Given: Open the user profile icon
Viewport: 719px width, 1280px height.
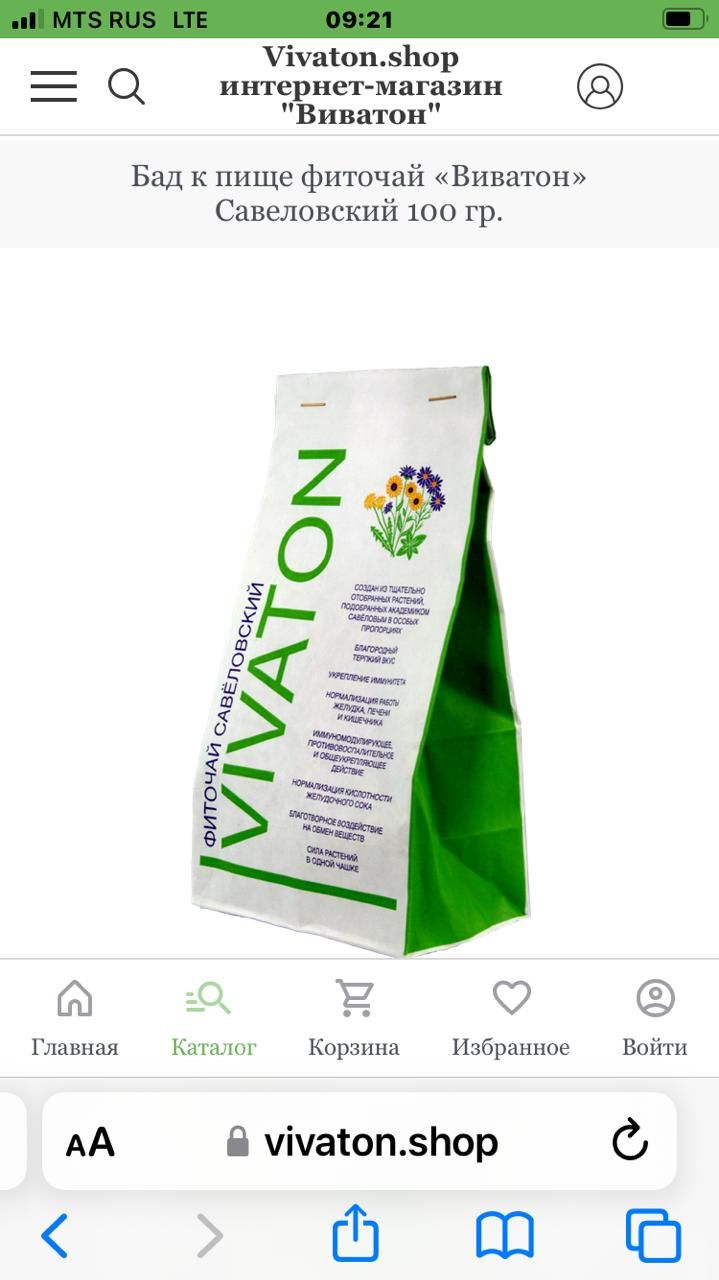Looking at the screenshot, I should pos(600,86).
